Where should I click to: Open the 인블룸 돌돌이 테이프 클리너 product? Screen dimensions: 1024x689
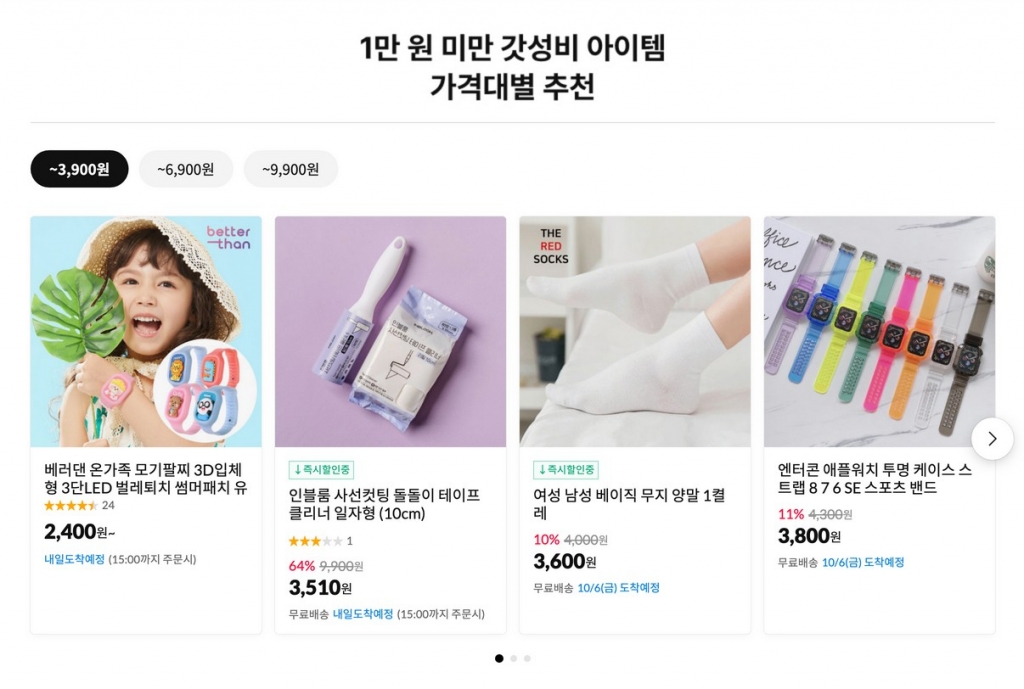[x=390, y=332]
